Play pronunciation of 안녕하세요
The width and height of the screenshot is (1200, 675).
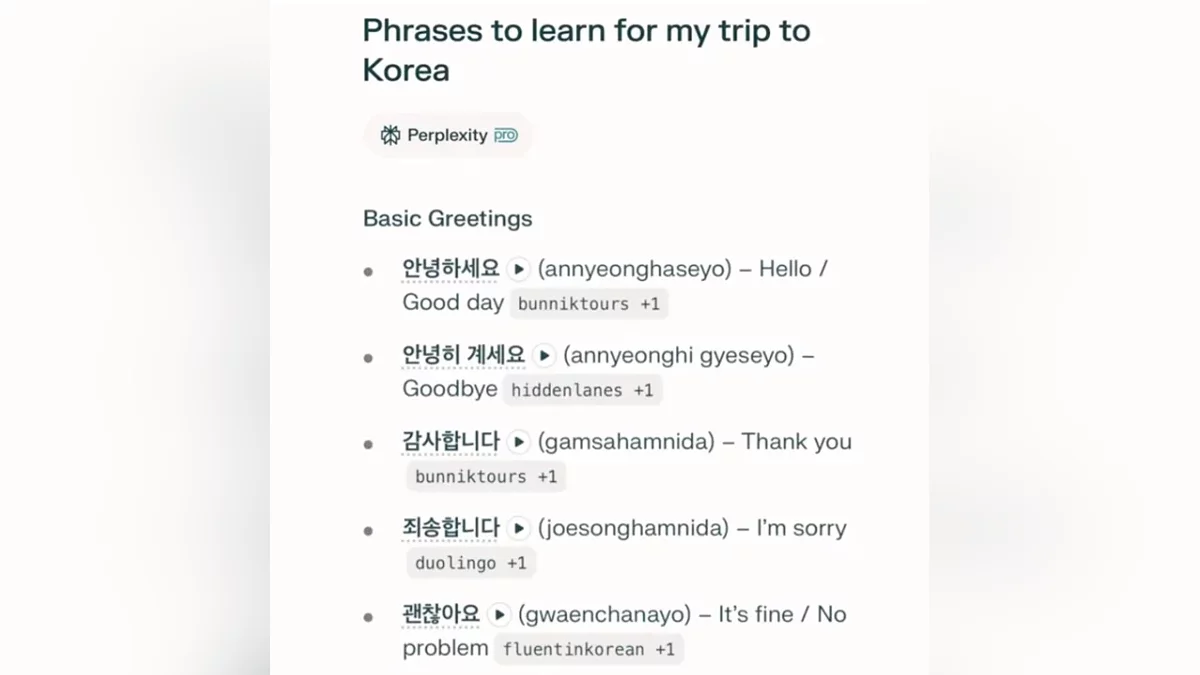tap(518, 269)
